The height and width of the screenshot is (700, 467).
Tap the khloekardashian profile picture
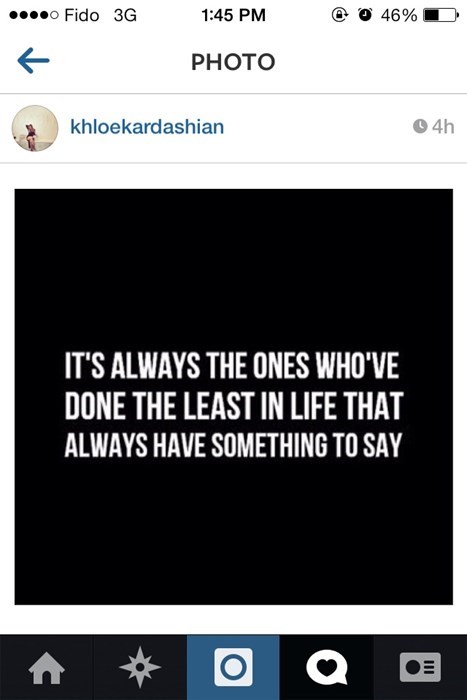(x=35, y=128)
